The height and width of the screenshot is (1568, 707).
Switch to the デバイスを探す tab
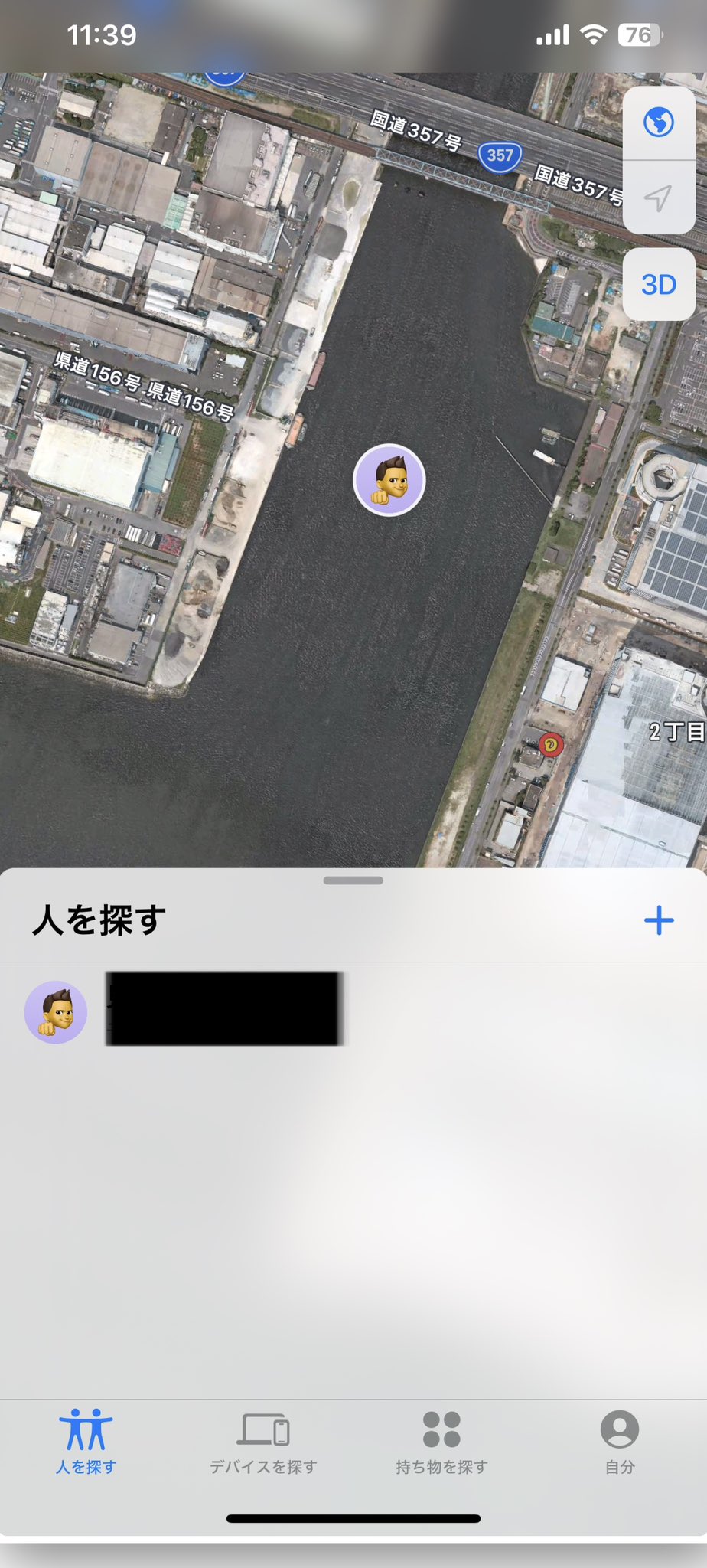(263, 1442)
